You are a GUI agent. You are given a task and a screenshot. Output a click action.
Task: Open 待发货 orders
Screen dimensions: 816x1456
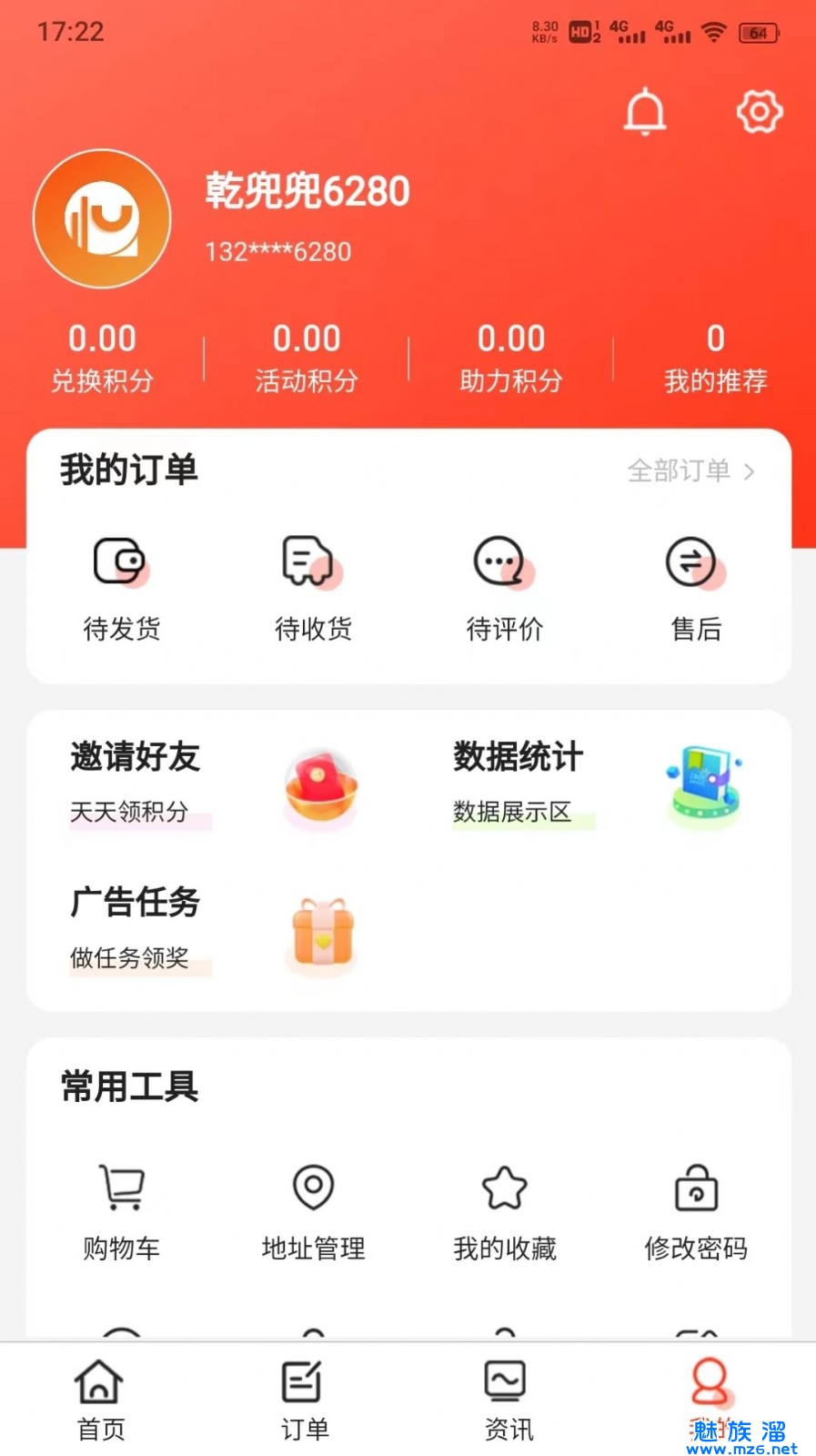click(x=121, y=587)
